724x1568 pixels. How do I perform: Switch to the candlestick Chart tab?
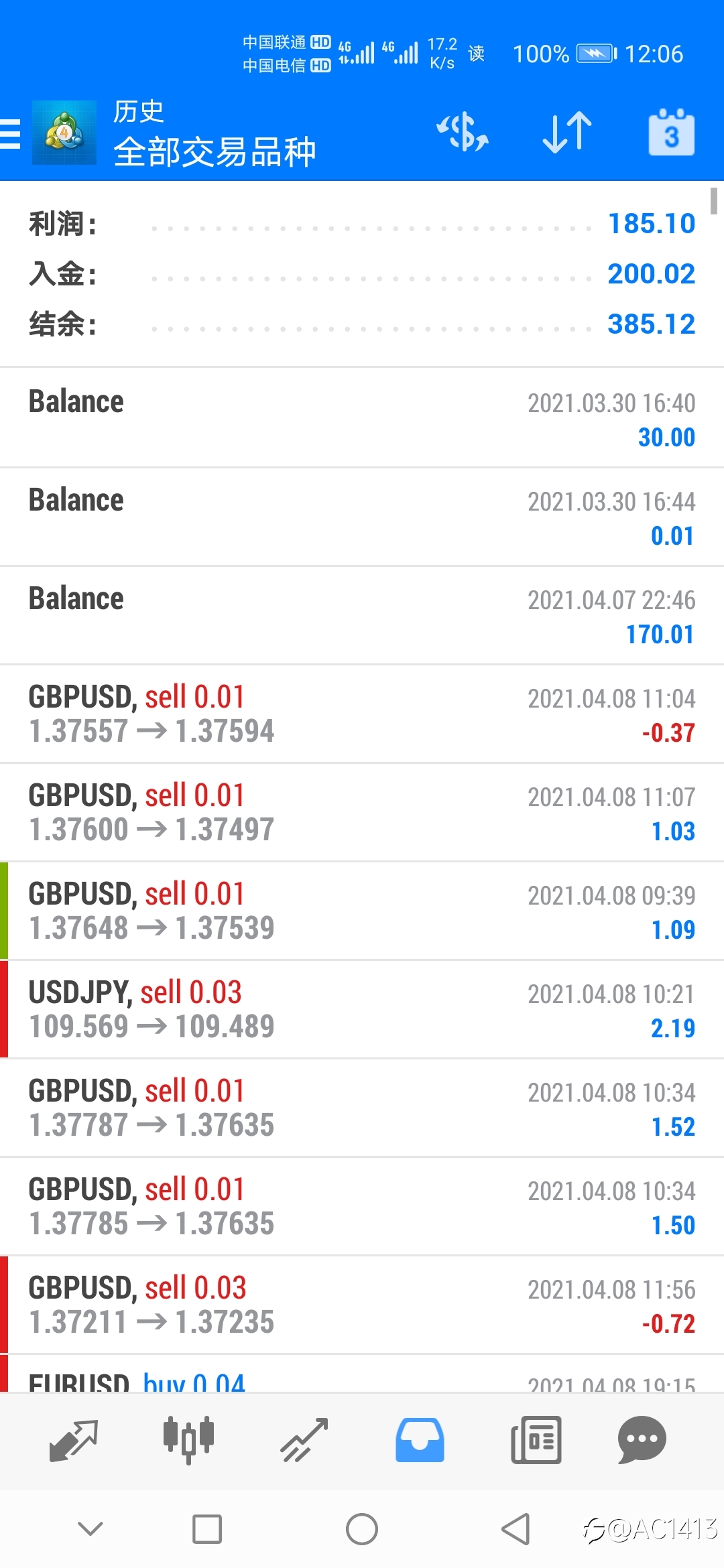pyautogui.click(x=188, y=1440)
